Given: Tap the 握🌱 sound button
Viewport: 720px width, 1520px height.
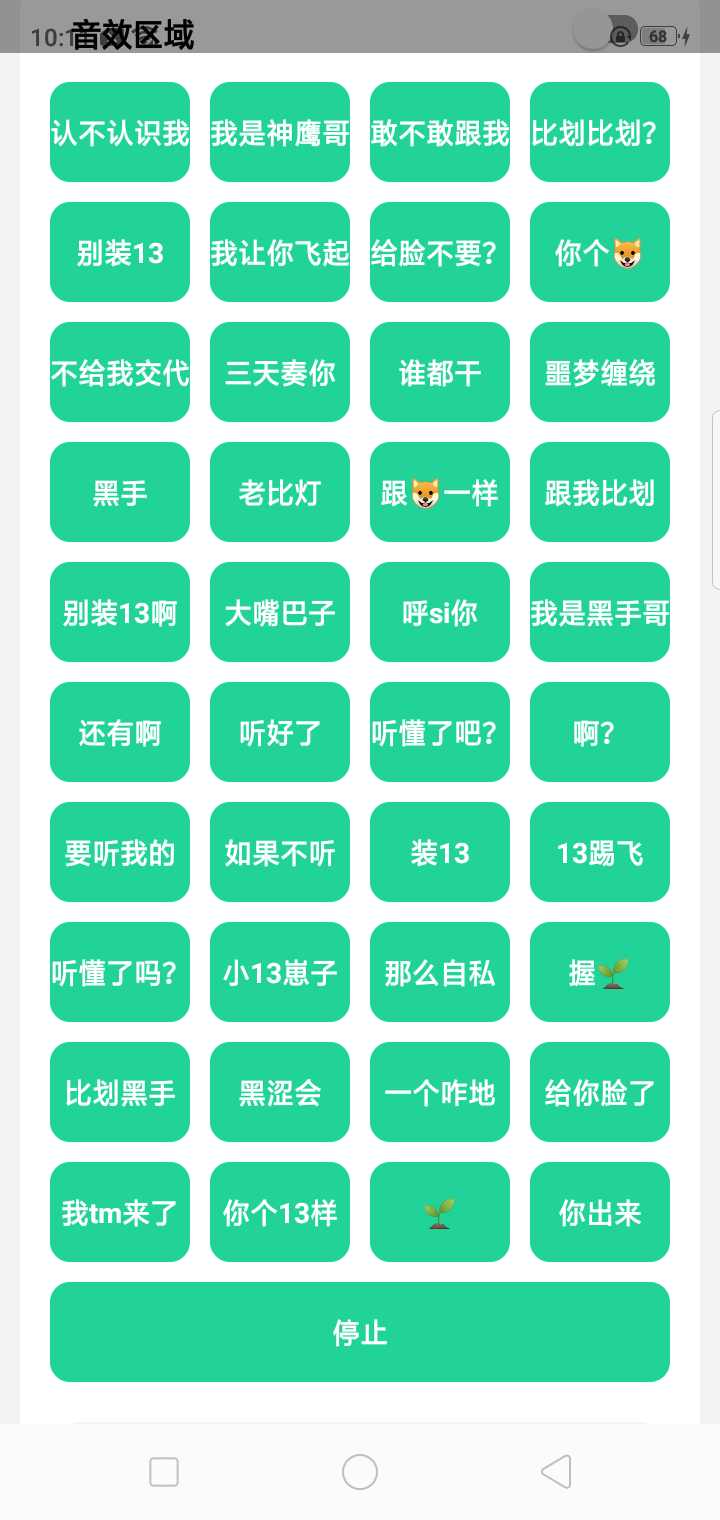Looking at the screenshot, I should (x=599, y=971).
